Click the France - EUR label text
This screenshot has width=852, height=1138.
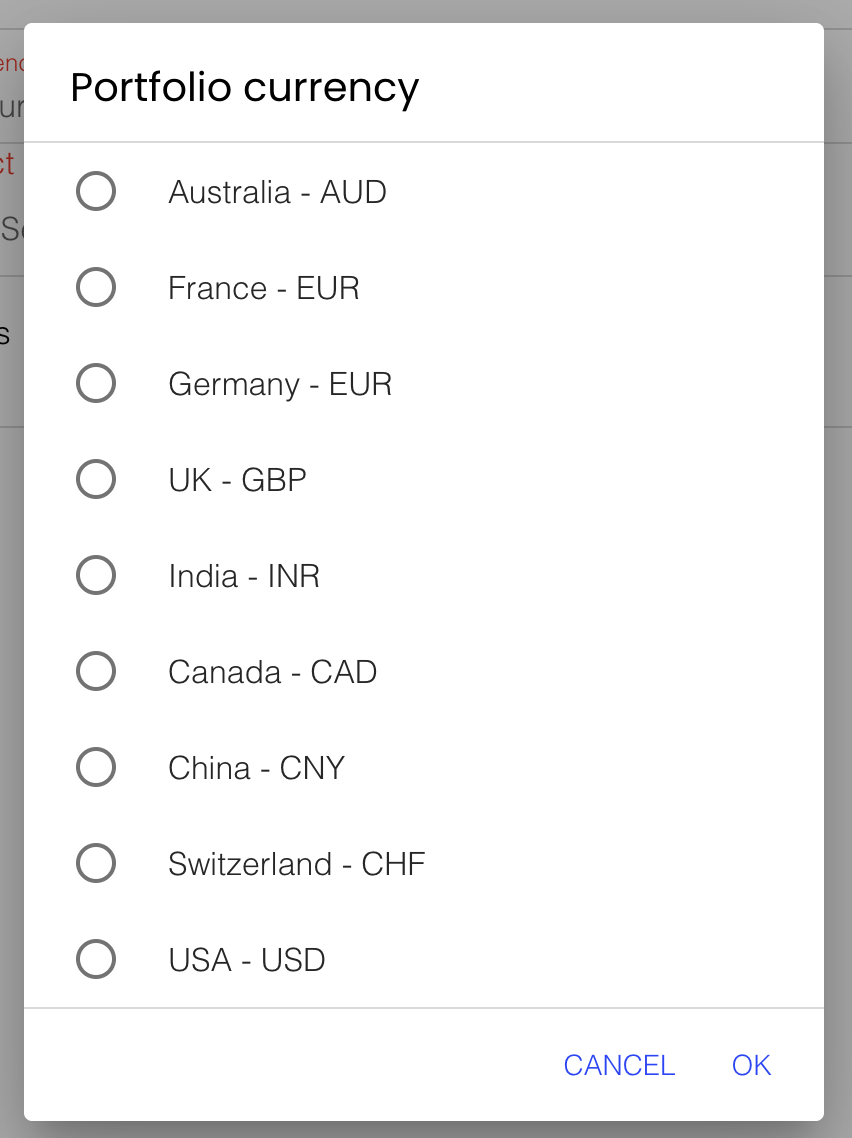263,287
